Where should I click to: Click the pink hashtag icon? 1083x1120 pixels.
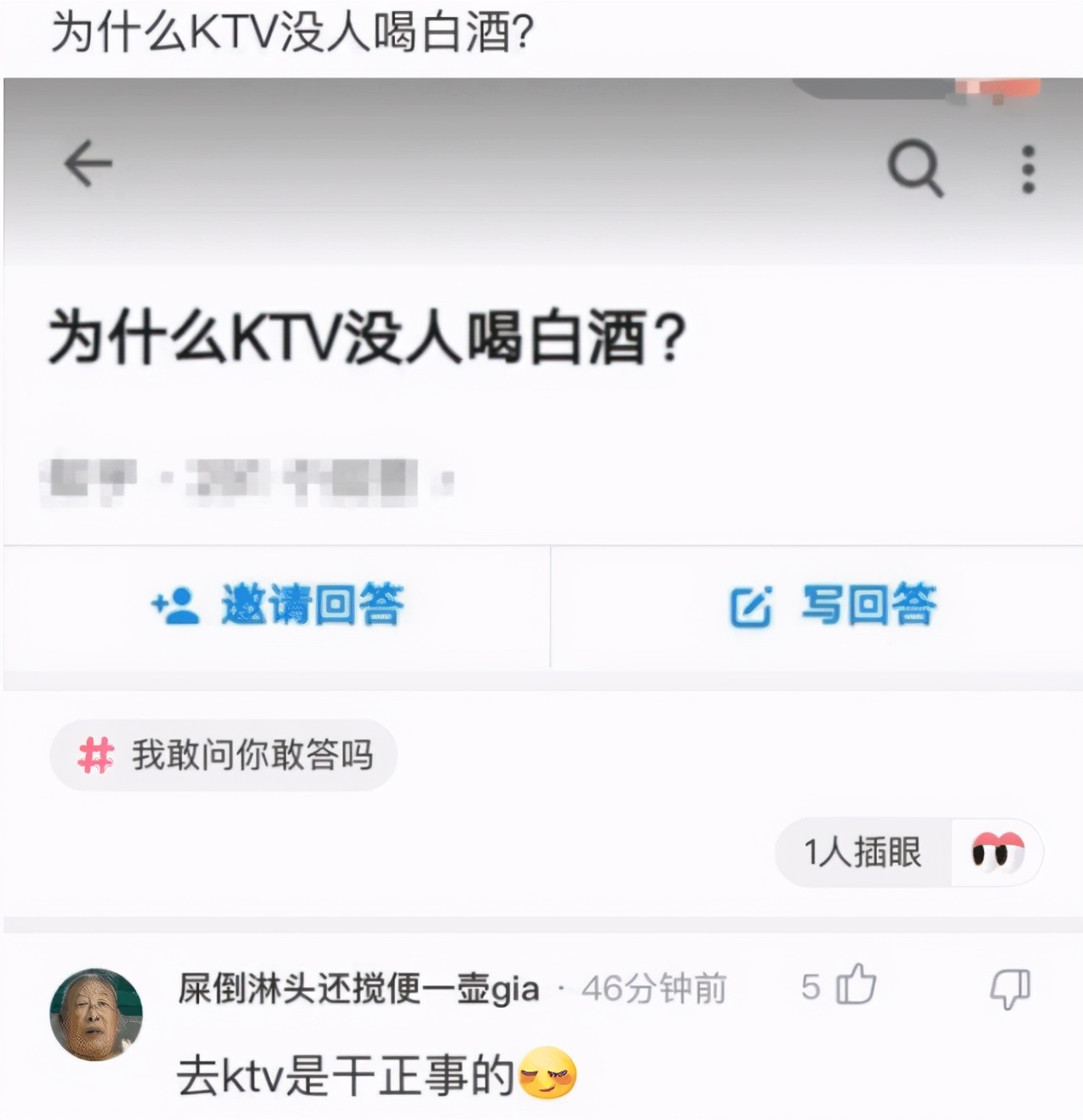[94, 754]
